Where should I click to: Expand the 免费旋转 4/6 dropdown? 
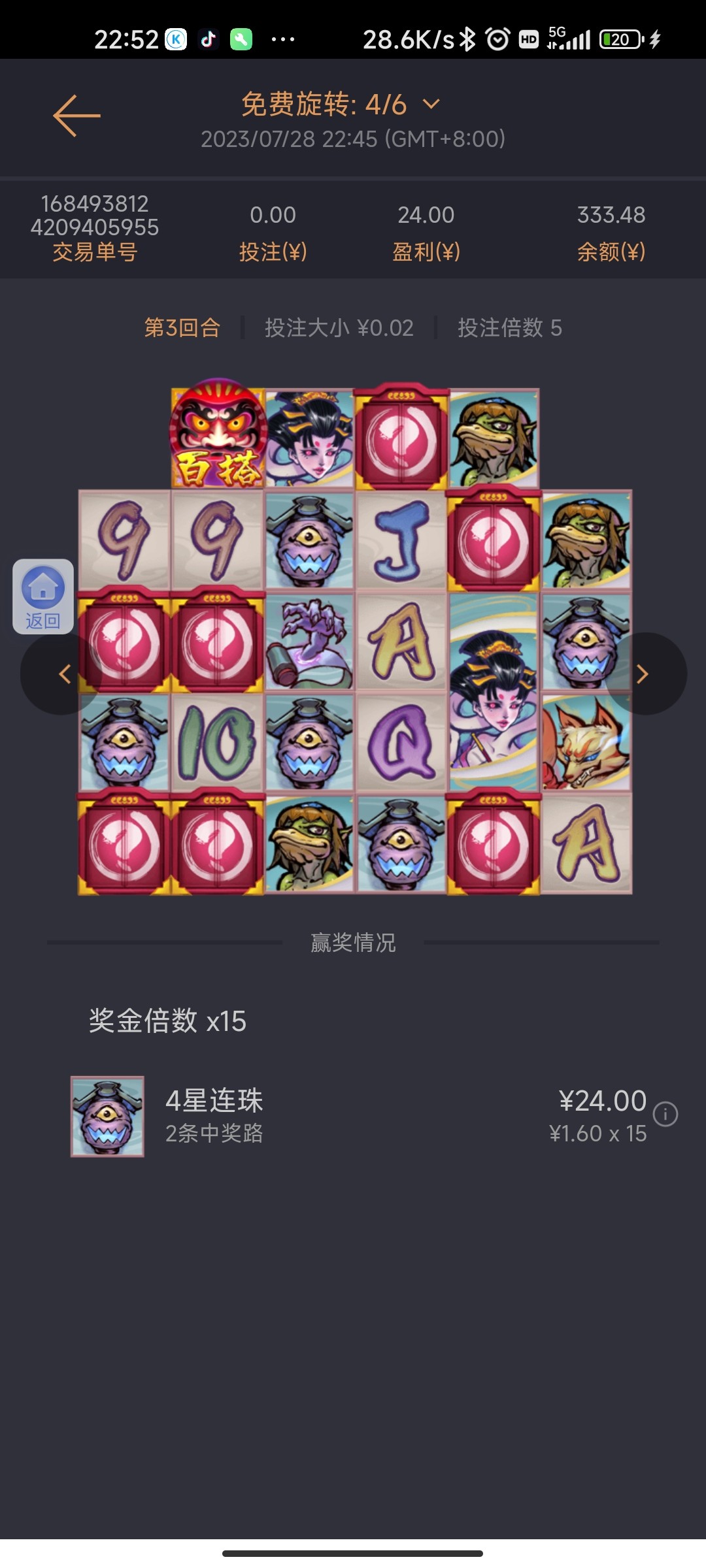[x=431, y=105]
